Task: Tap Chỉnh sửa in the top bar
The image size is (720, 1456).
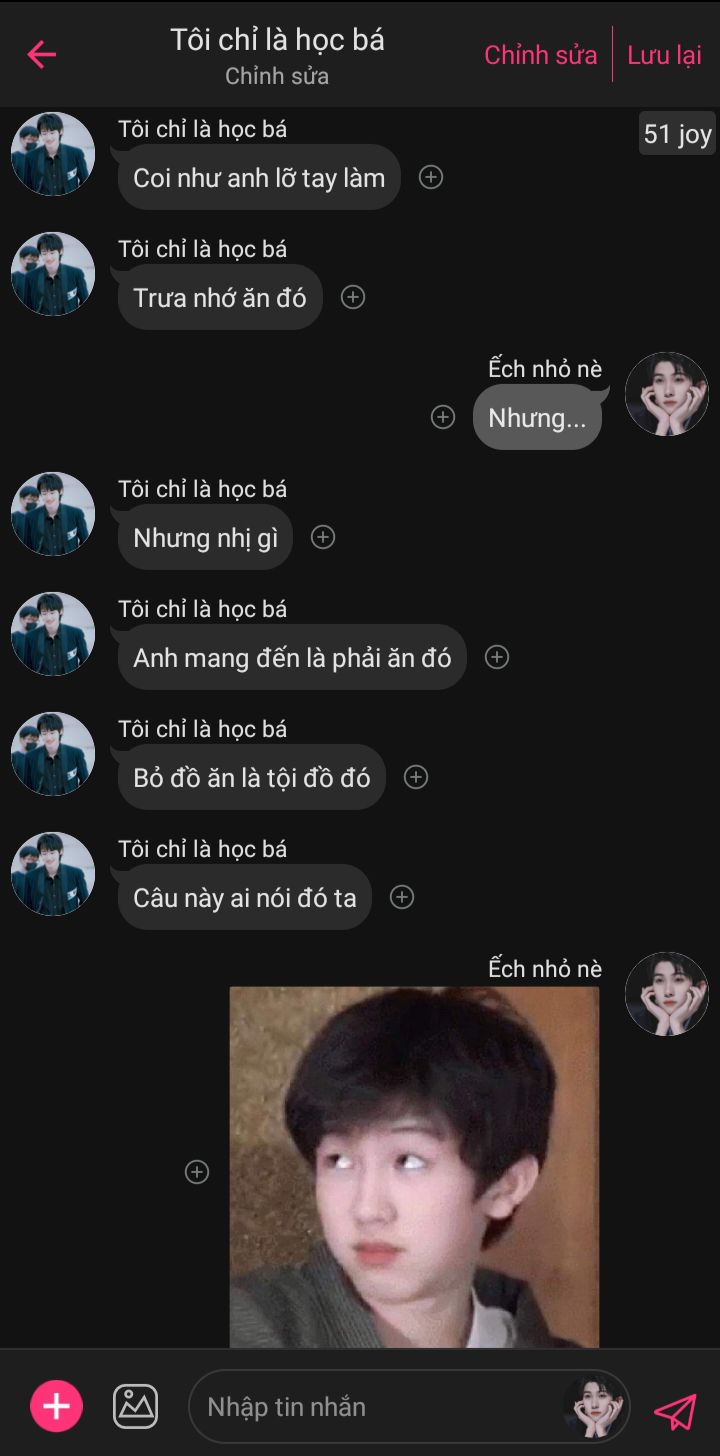Action: pos(541,55)
